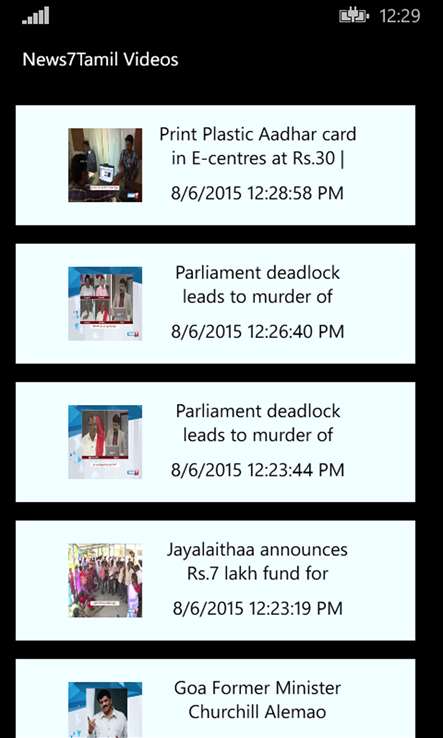Open the Print Plastic Aadhar card video
The width and height of the screenshot is (443, 738).
pyautogui.click(x=215, y=165)
